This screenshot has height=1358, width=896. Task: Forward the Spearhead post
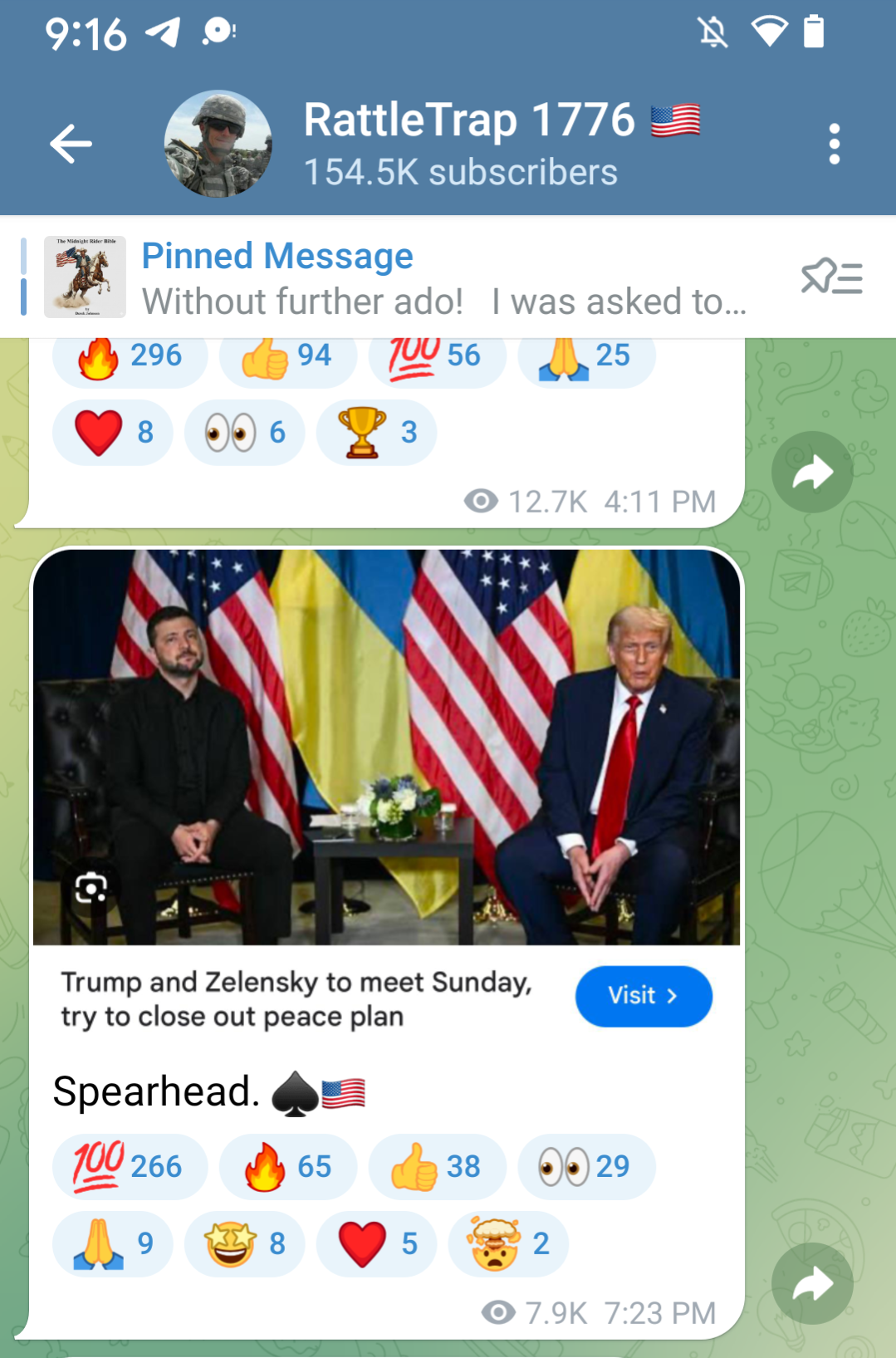point(812,1284)
